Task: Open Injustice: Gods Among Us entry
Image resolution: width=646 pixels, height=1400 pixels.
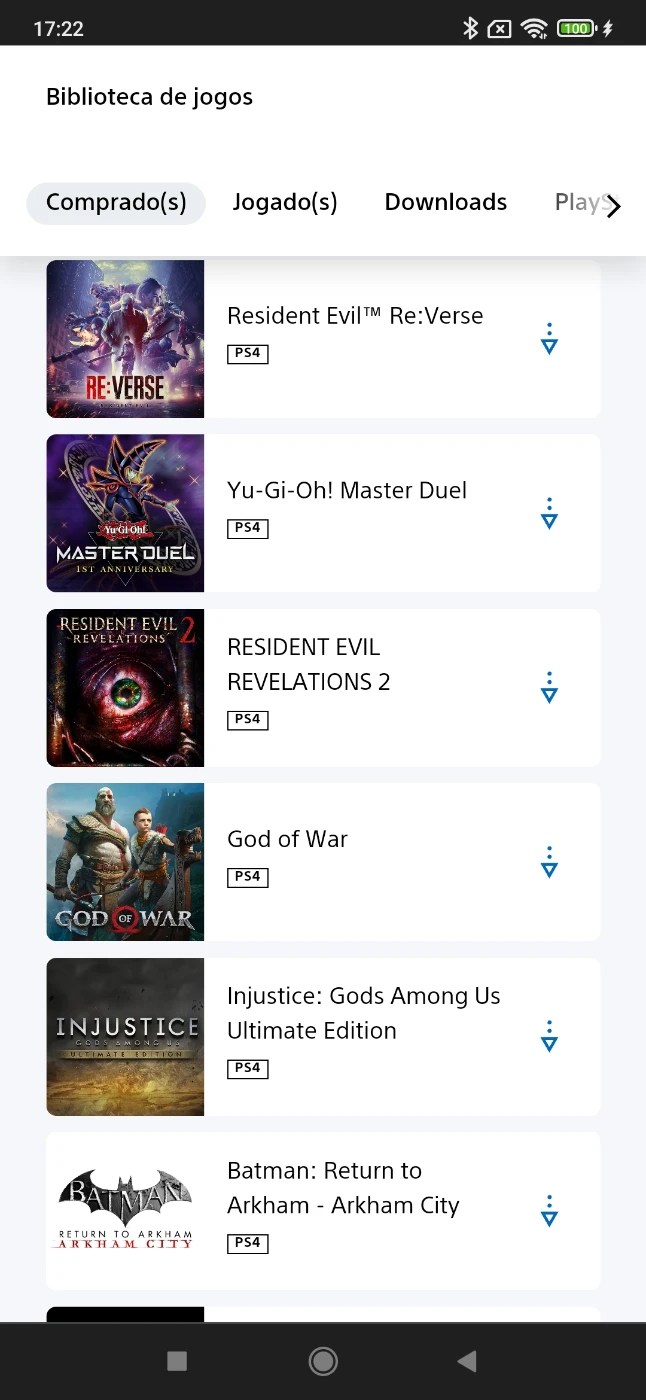Action: (x=323, y=1037)
